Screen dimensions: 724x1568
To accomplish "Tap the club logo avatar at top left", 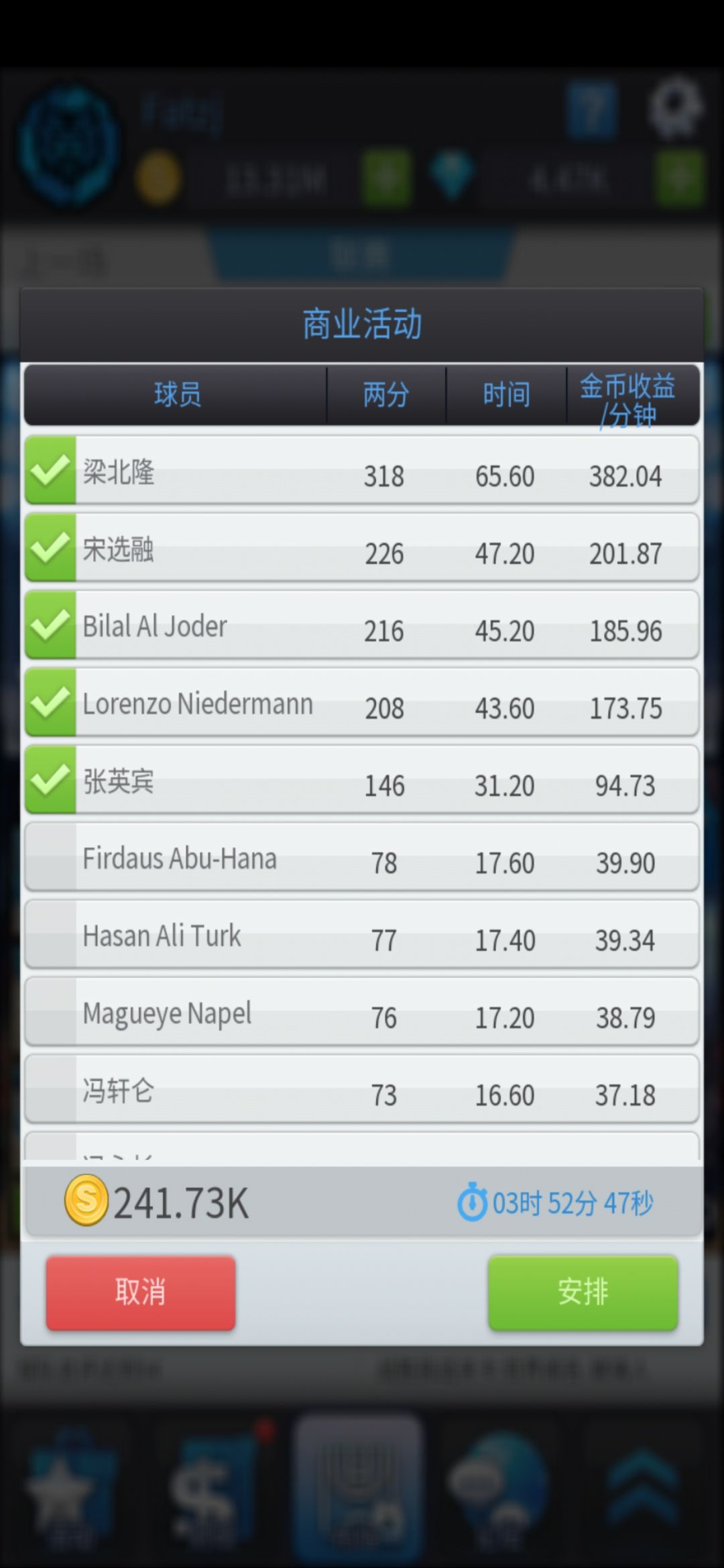I will click(x=67, y=144).
